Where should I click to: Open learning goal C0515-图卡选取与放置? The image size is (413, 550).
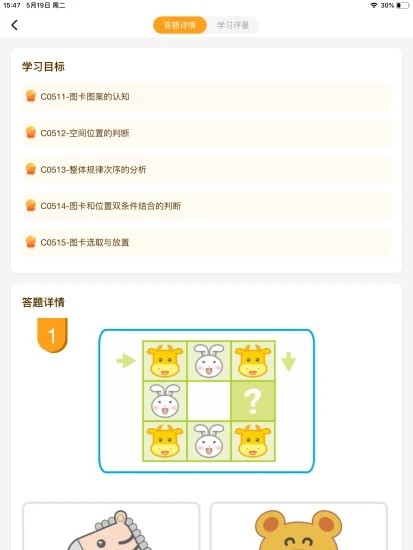tap(206, 242)
